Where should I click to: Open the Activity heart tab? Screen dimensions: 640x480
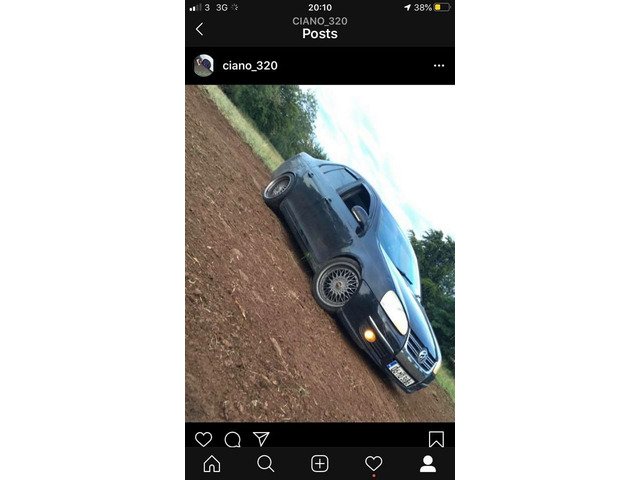(x=373, y=464)
